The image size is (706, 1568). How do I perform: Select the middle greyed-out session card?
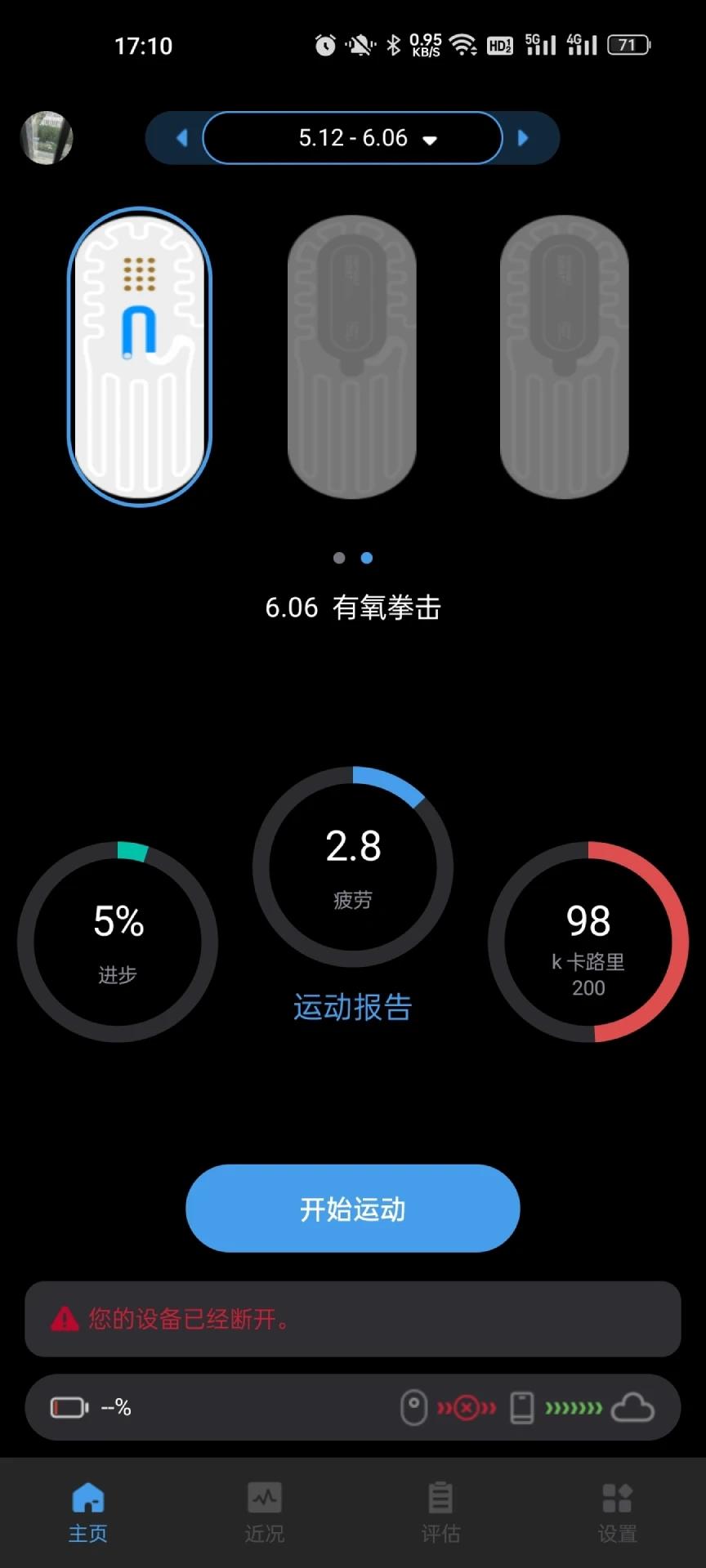click(x=352, y=357)
